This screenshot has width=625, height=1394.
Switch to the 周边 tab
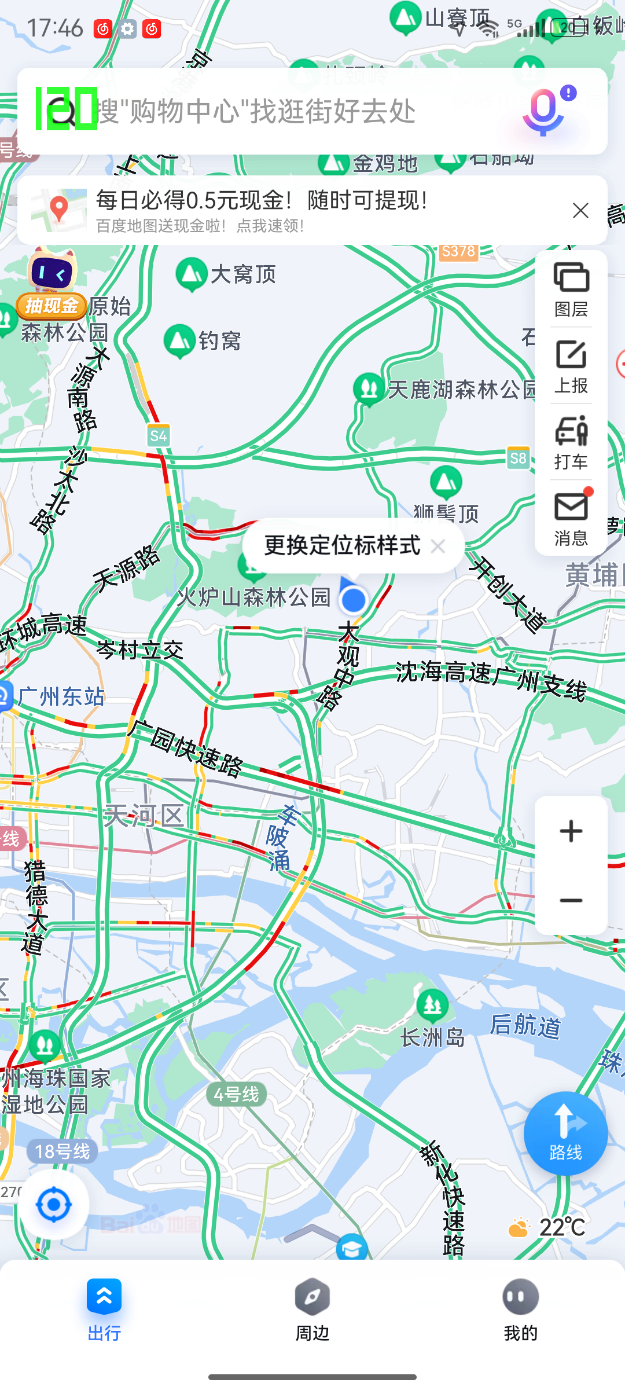(312, 1310)
